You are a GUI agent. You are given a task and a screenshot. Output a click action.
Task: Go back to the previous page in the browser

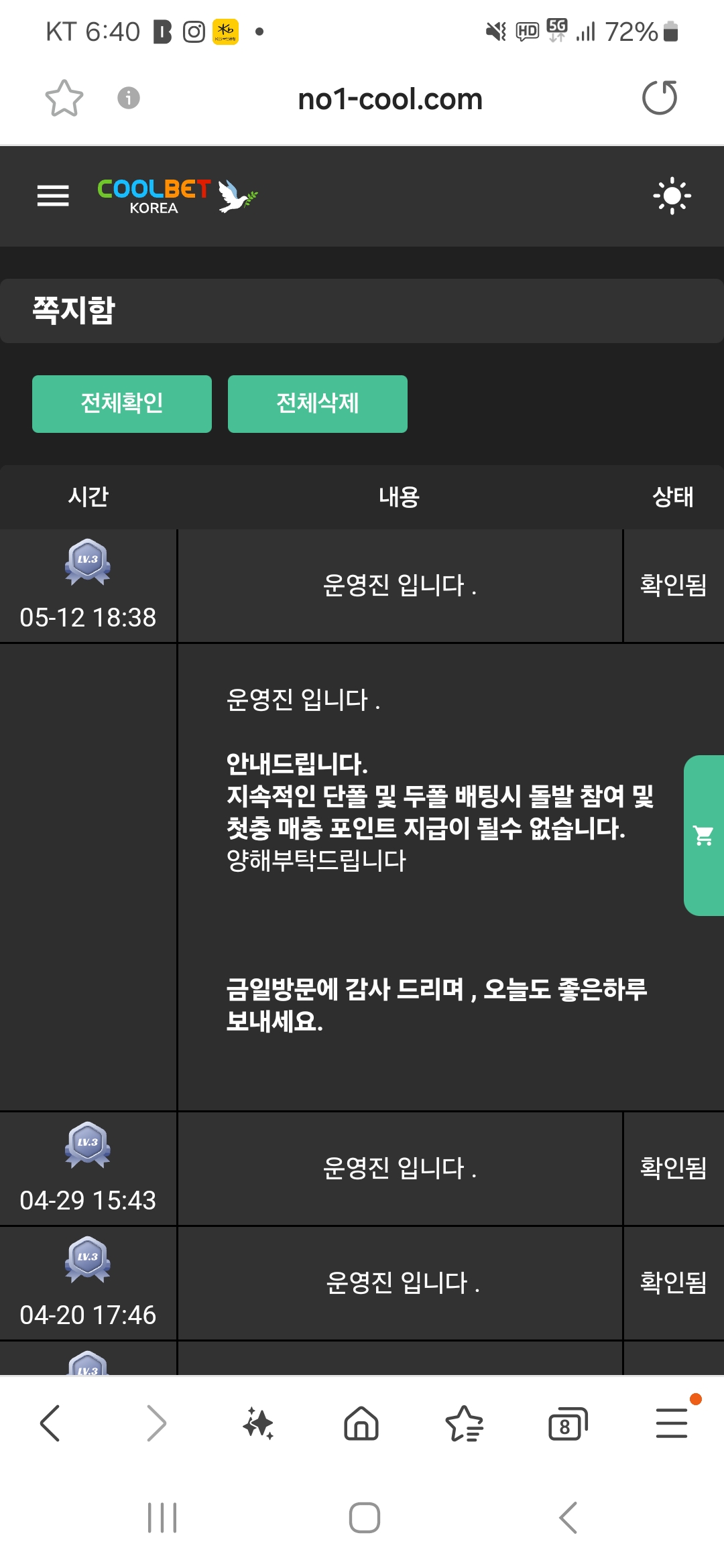[51, 1423]
